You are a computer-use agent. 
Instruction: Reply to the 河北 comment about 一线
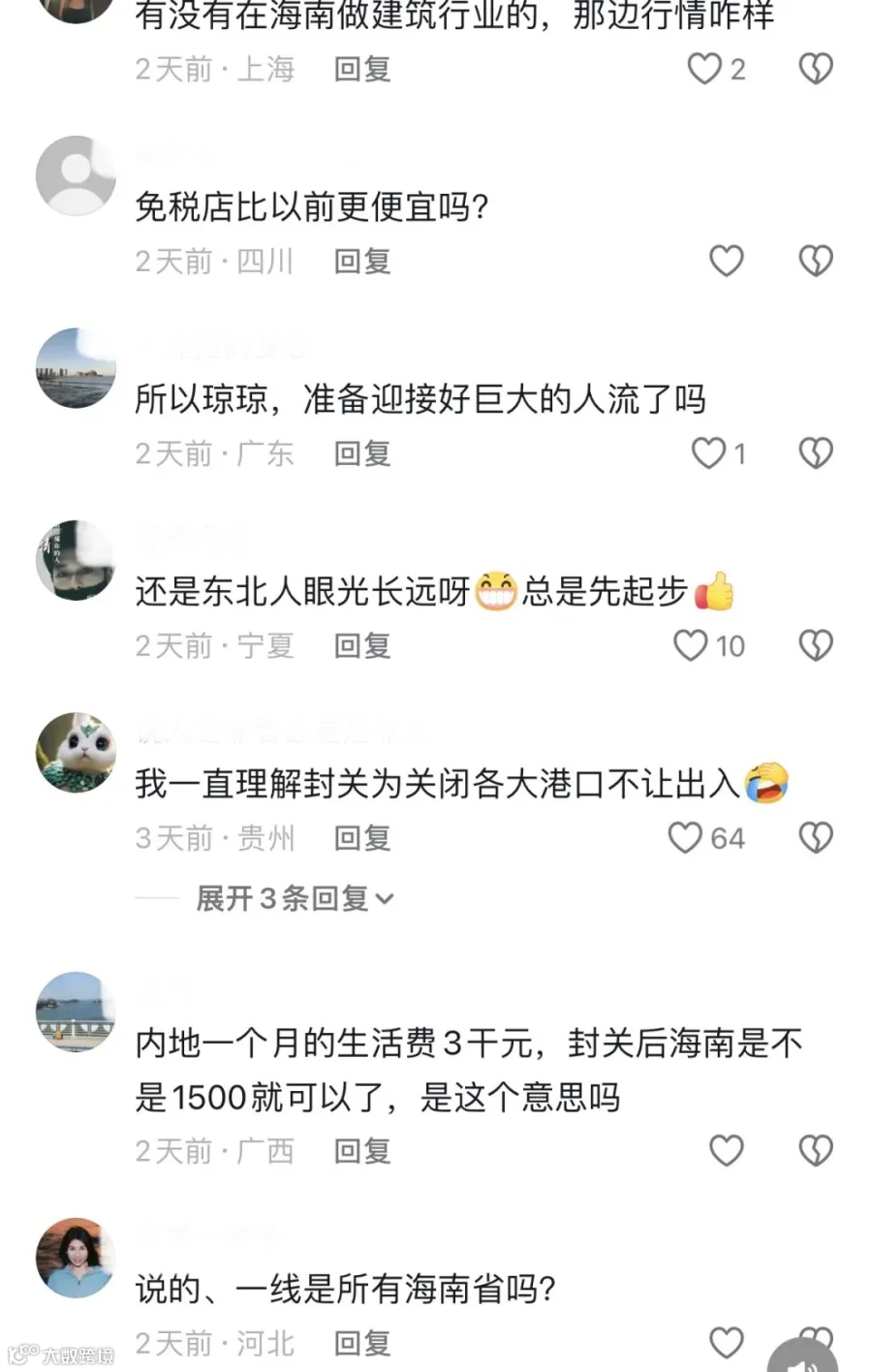(362, 1343)
